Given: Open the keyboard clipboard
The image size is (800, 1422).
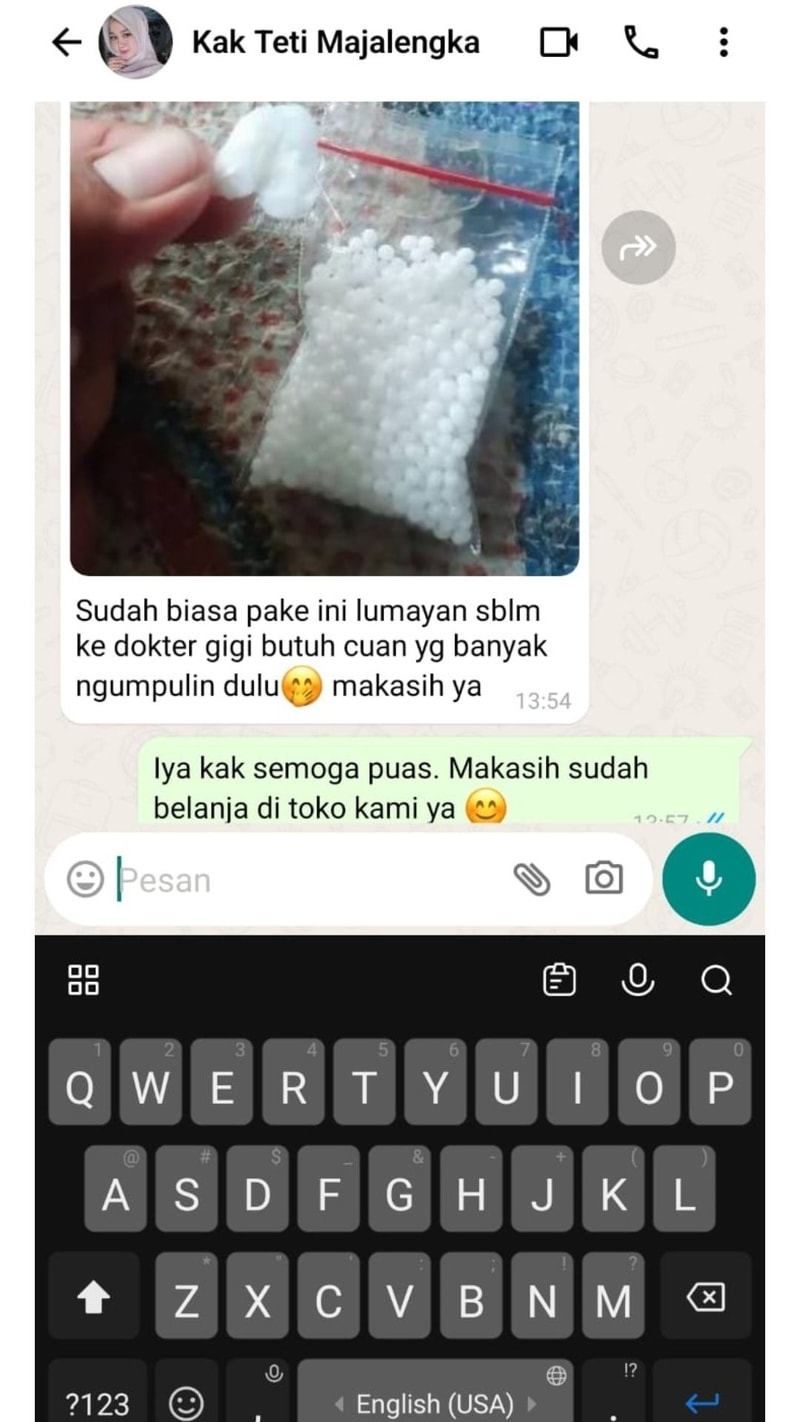Looking at the screenshot, I should (559, 981).
